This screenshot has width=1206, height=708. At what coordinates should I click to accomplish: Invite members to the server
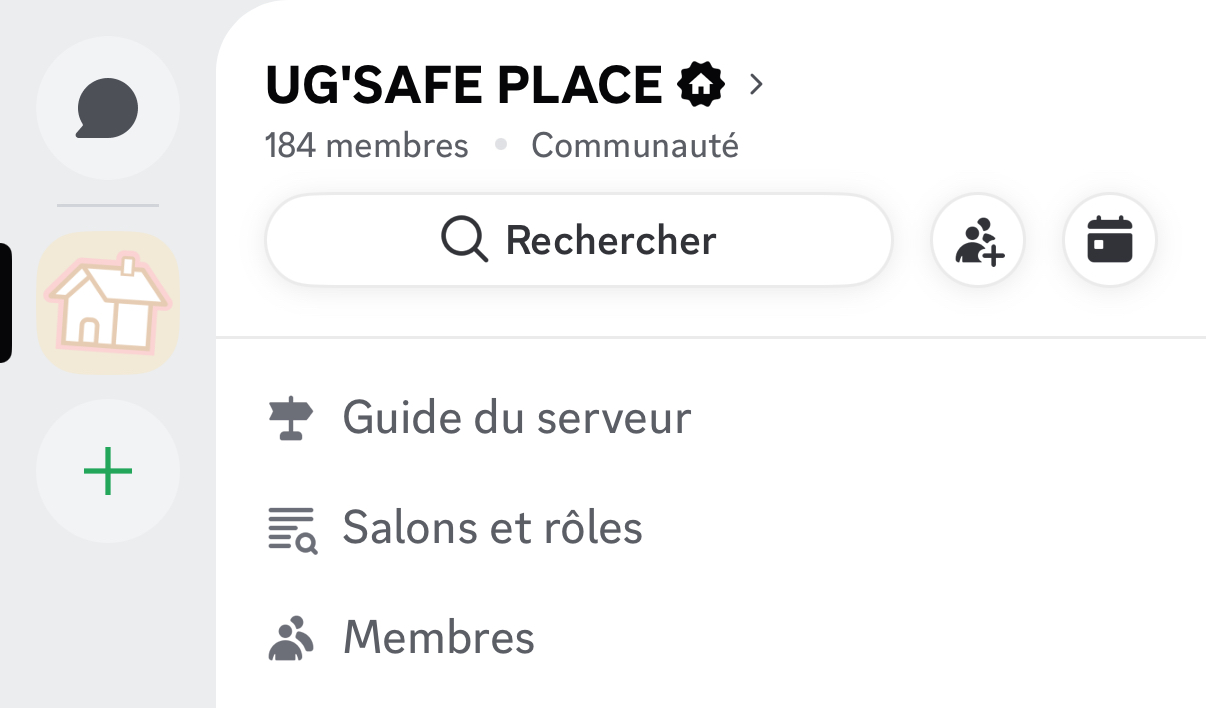(978, 241)
